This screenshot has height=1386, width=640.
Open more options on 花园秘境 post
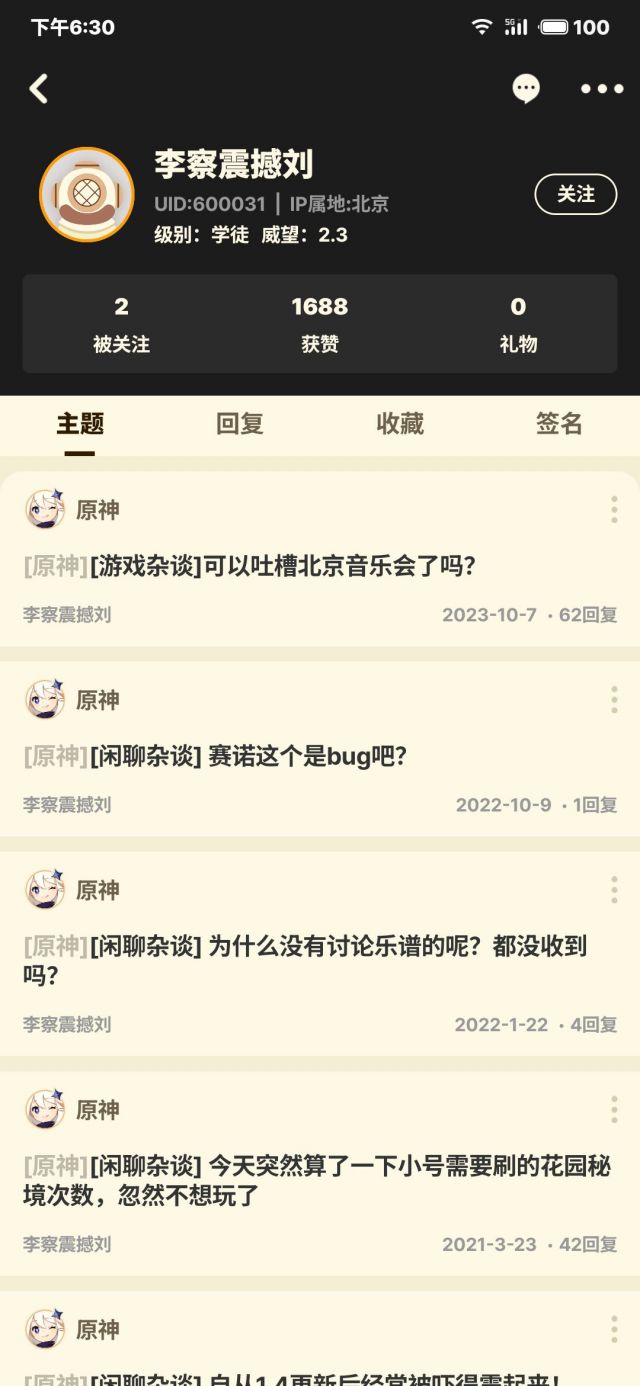click(614, 1110)
